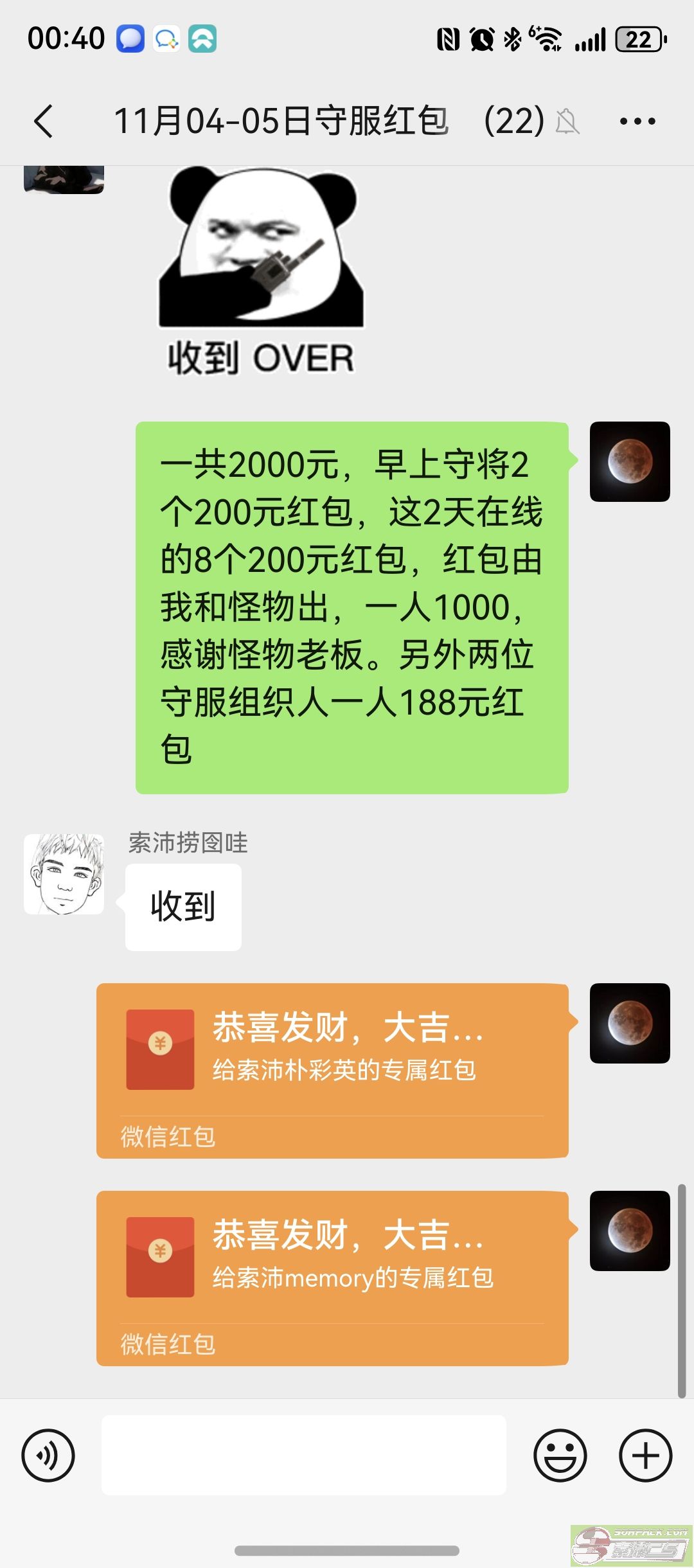Open the group chat settings menu

pyautogui.click(x=637, y=121)
